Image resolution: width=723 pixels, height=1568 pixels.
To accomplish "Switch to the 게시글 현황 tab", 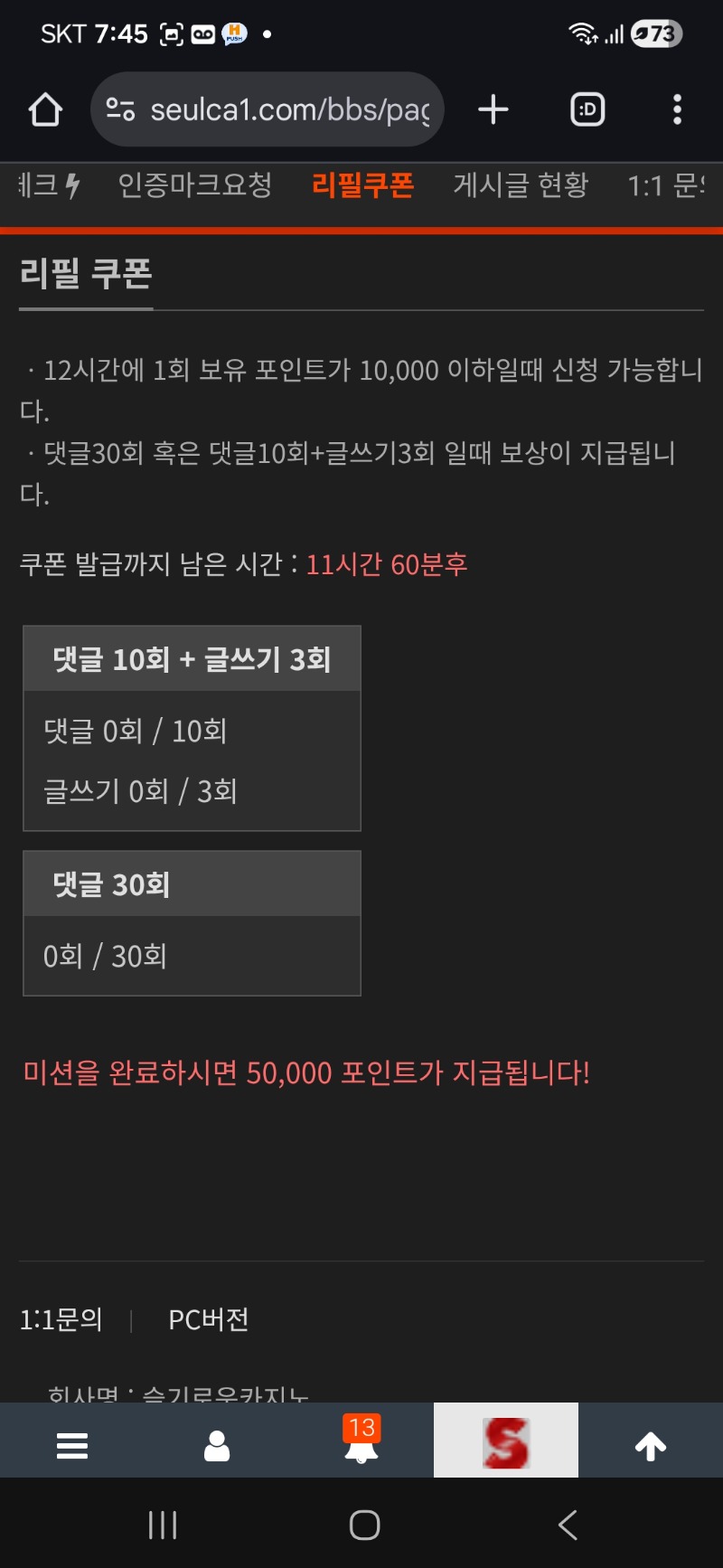I will click(x=521, y=185).
